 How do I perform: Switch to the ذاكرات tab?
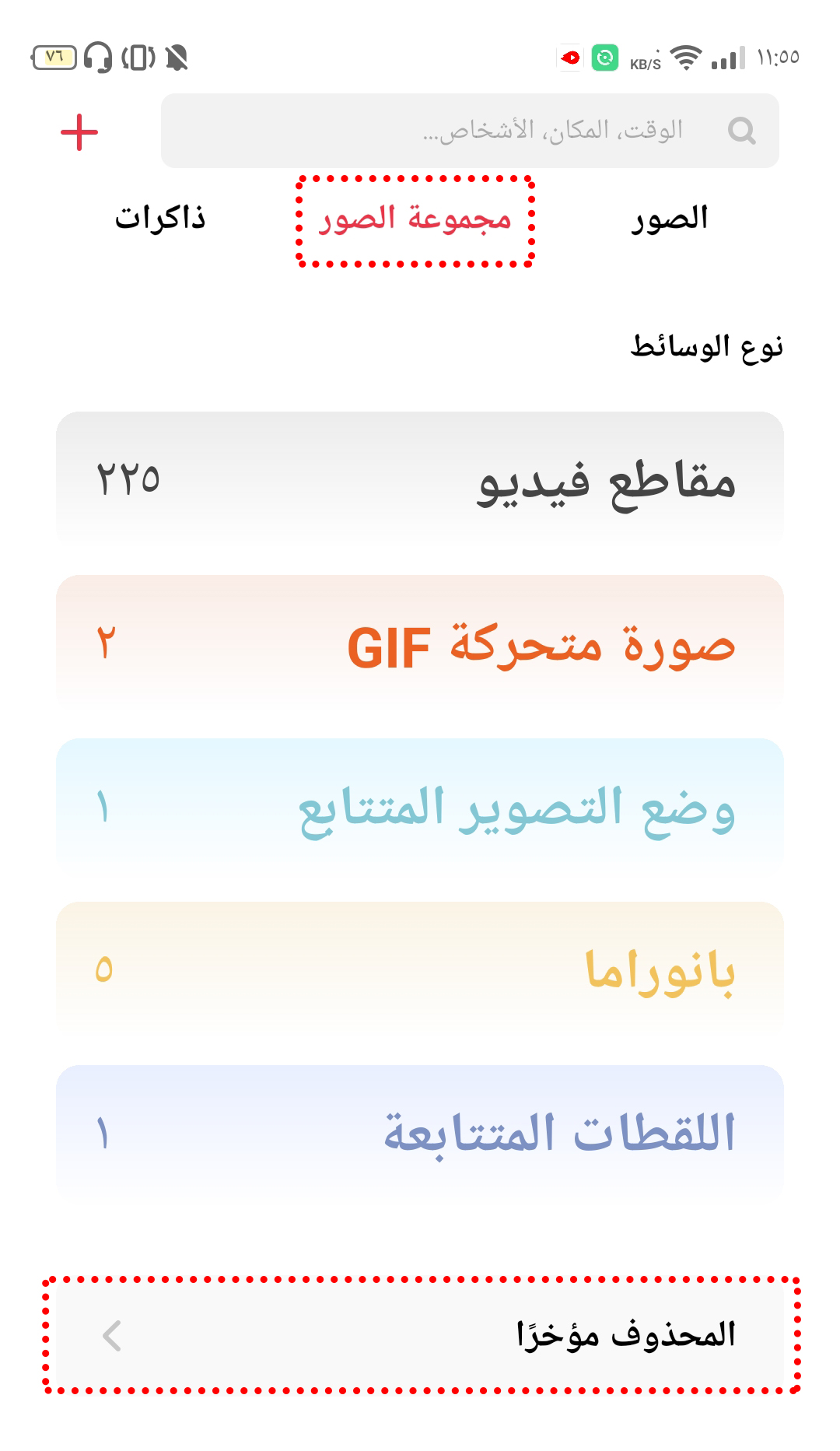(160, 218)
